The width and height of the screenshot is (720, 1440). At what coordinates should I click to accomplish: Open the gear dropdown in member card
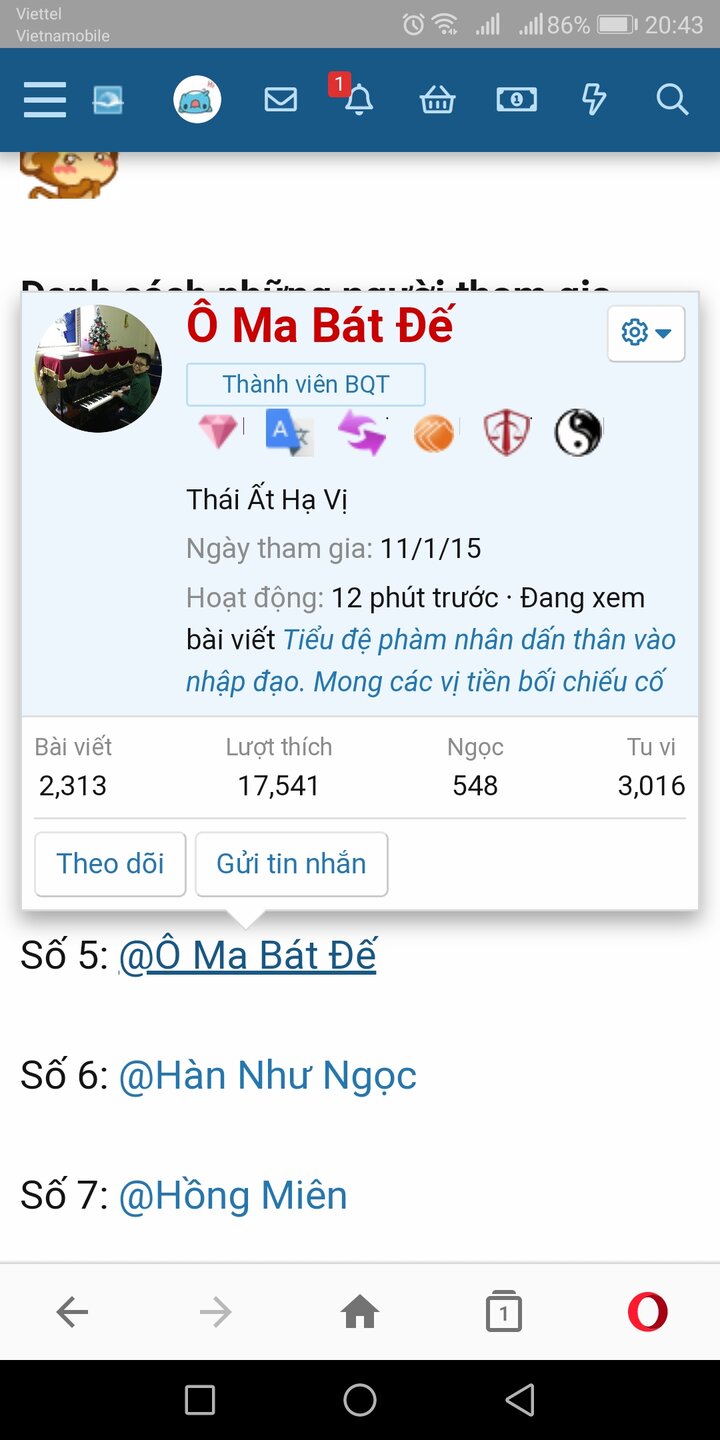click(646, 333)
